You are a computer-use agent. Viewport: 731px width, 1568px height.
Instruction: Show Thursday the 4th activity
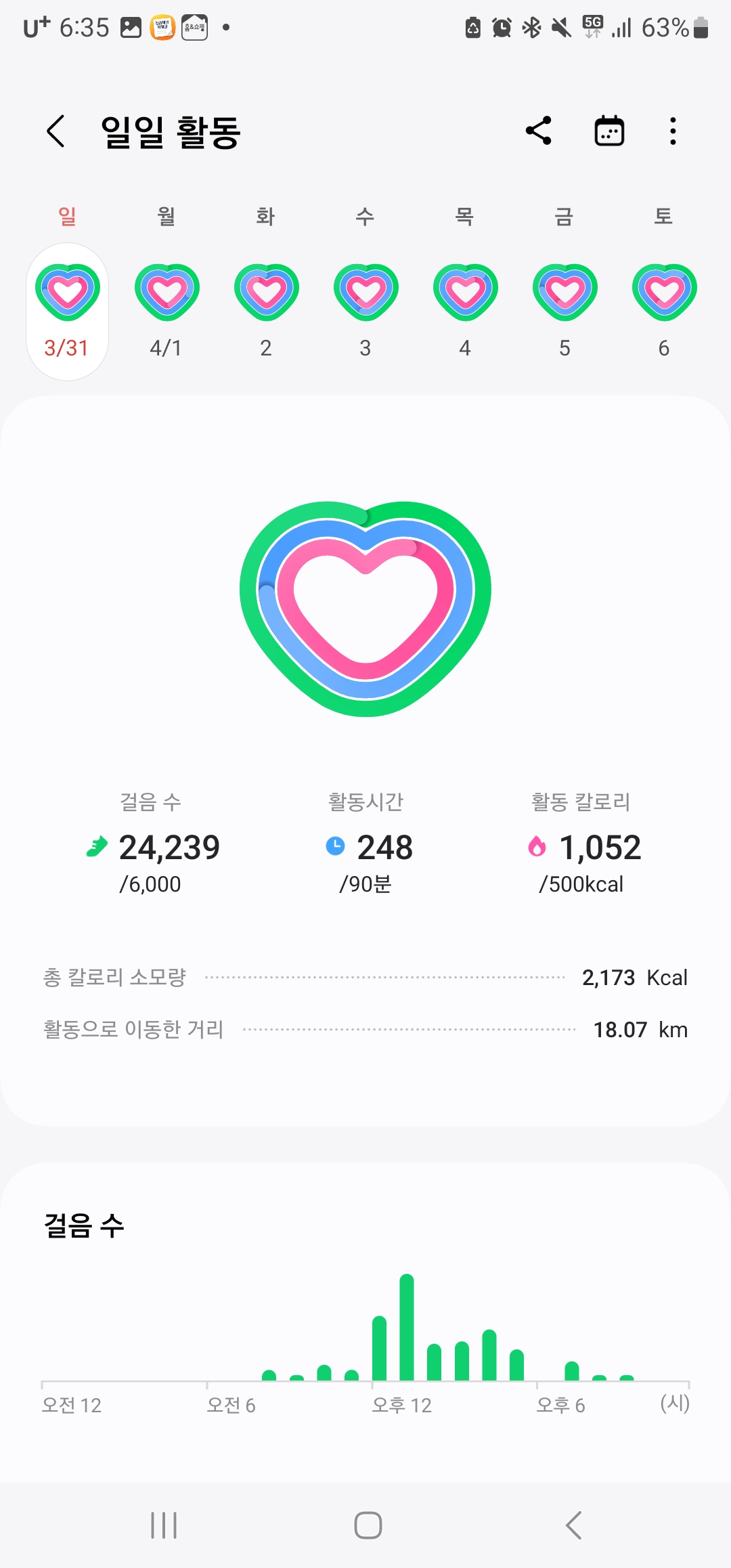tap(465, 311)
